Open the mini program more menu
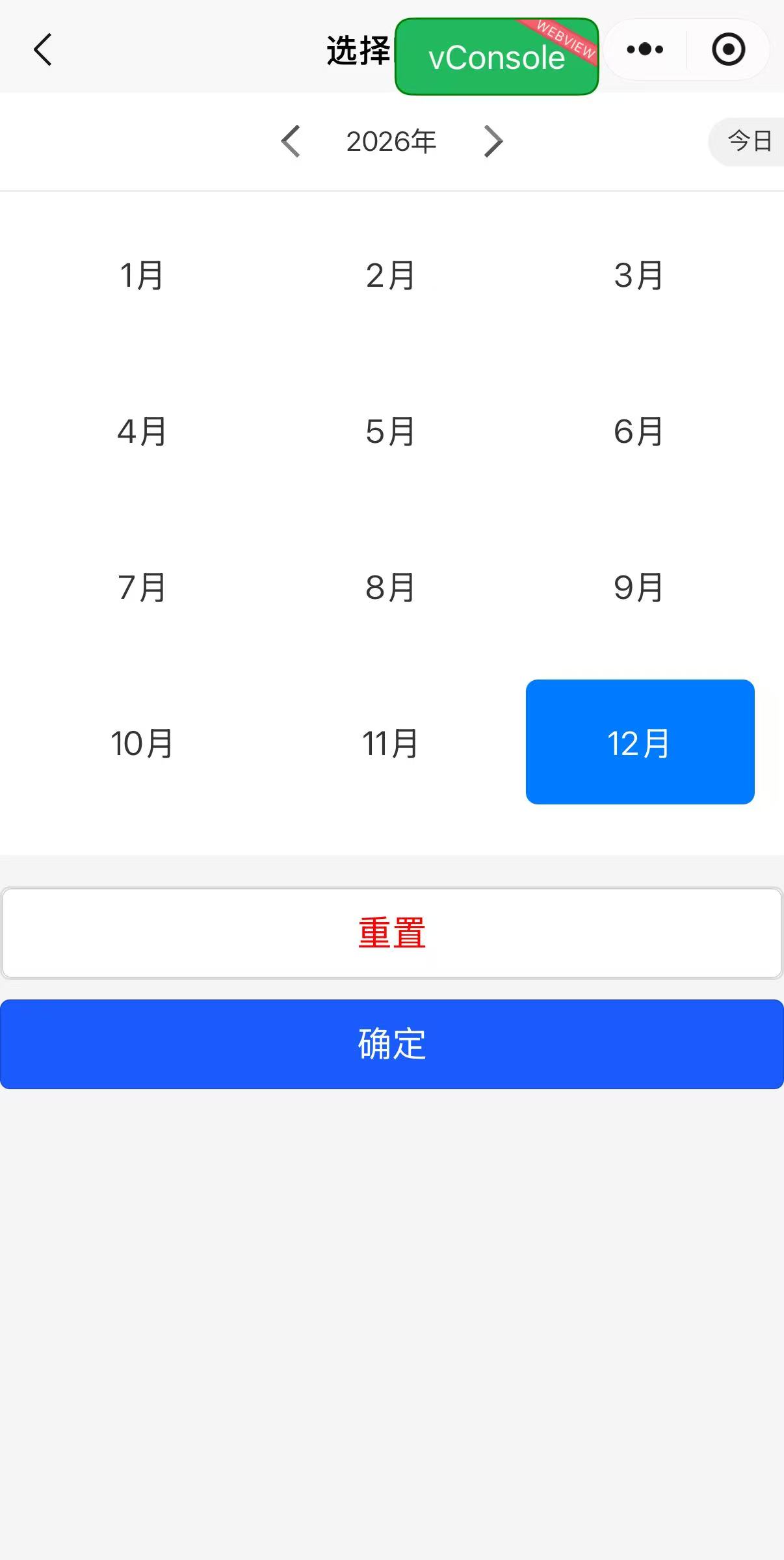The width and height of the screenshot is (784, 1560). tap(644, 49)
